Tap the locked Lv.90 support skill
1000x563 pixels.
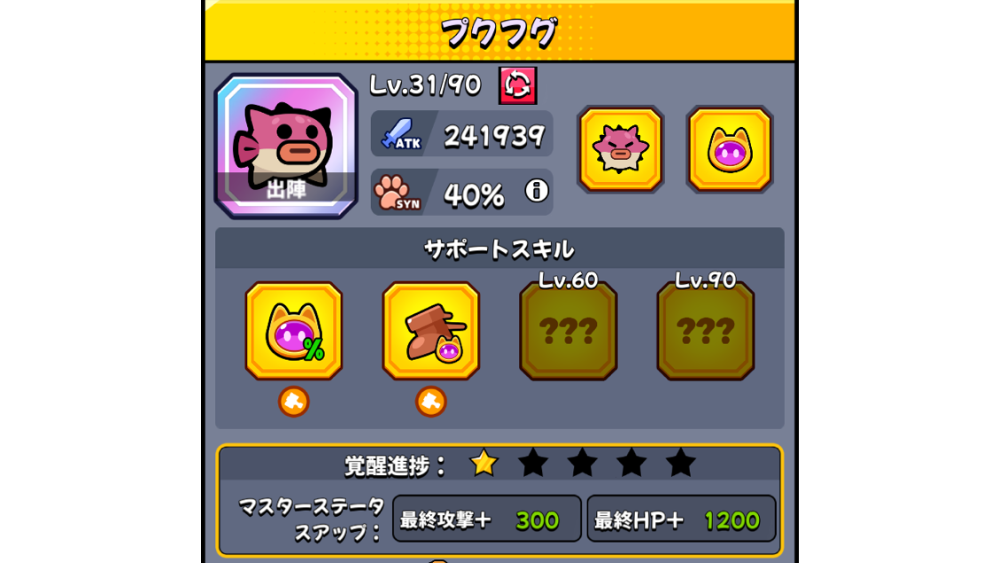point(705,331)
